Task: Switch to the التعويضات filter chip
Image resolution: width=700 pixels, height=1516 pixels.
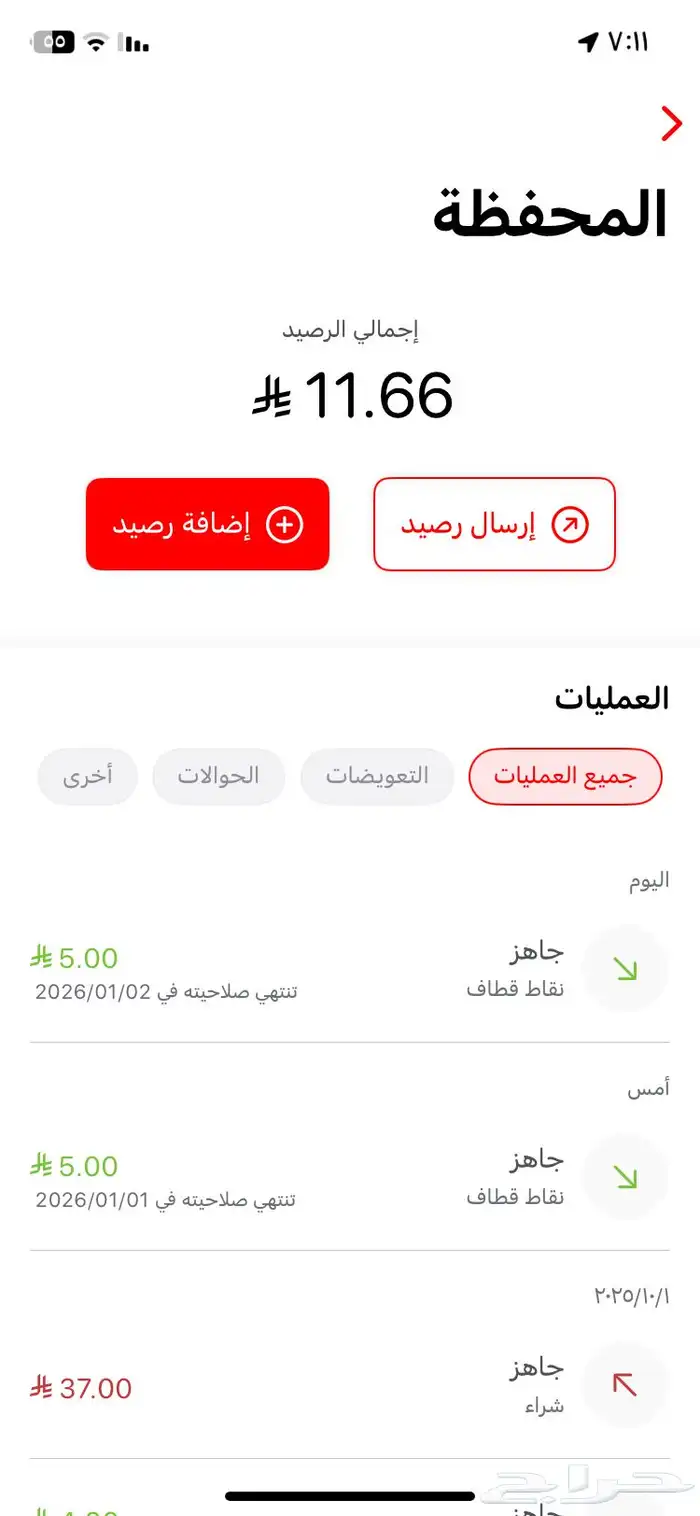Action: point(377,776)
